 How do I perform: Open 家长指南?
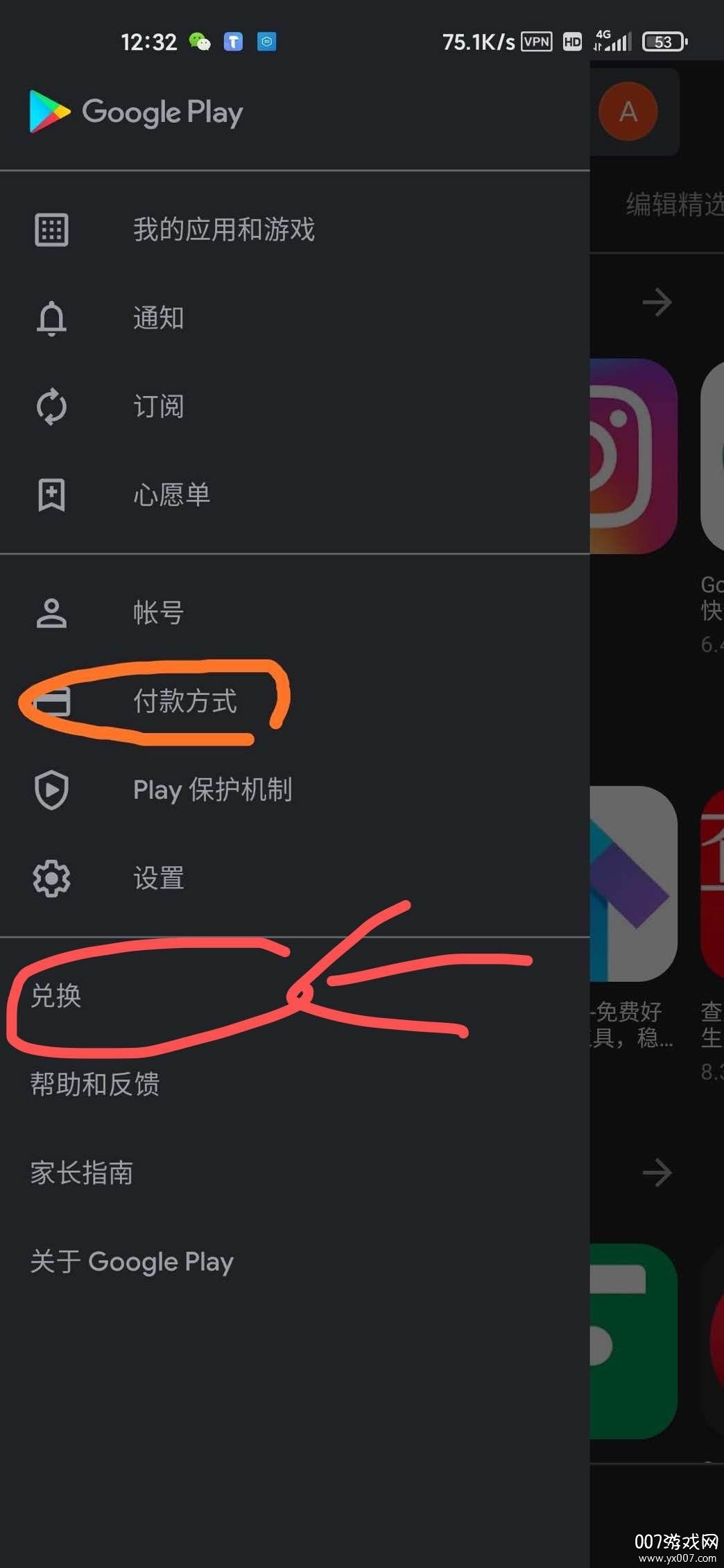[x=82, y=1173]
